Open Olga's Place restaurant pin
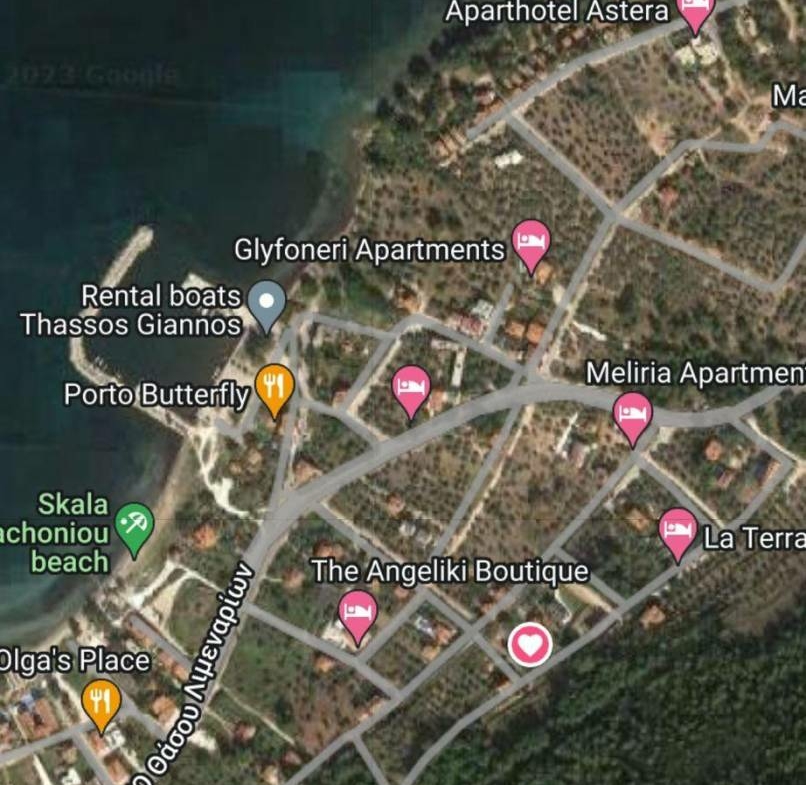806x785 pixels. tap(100, 701)
